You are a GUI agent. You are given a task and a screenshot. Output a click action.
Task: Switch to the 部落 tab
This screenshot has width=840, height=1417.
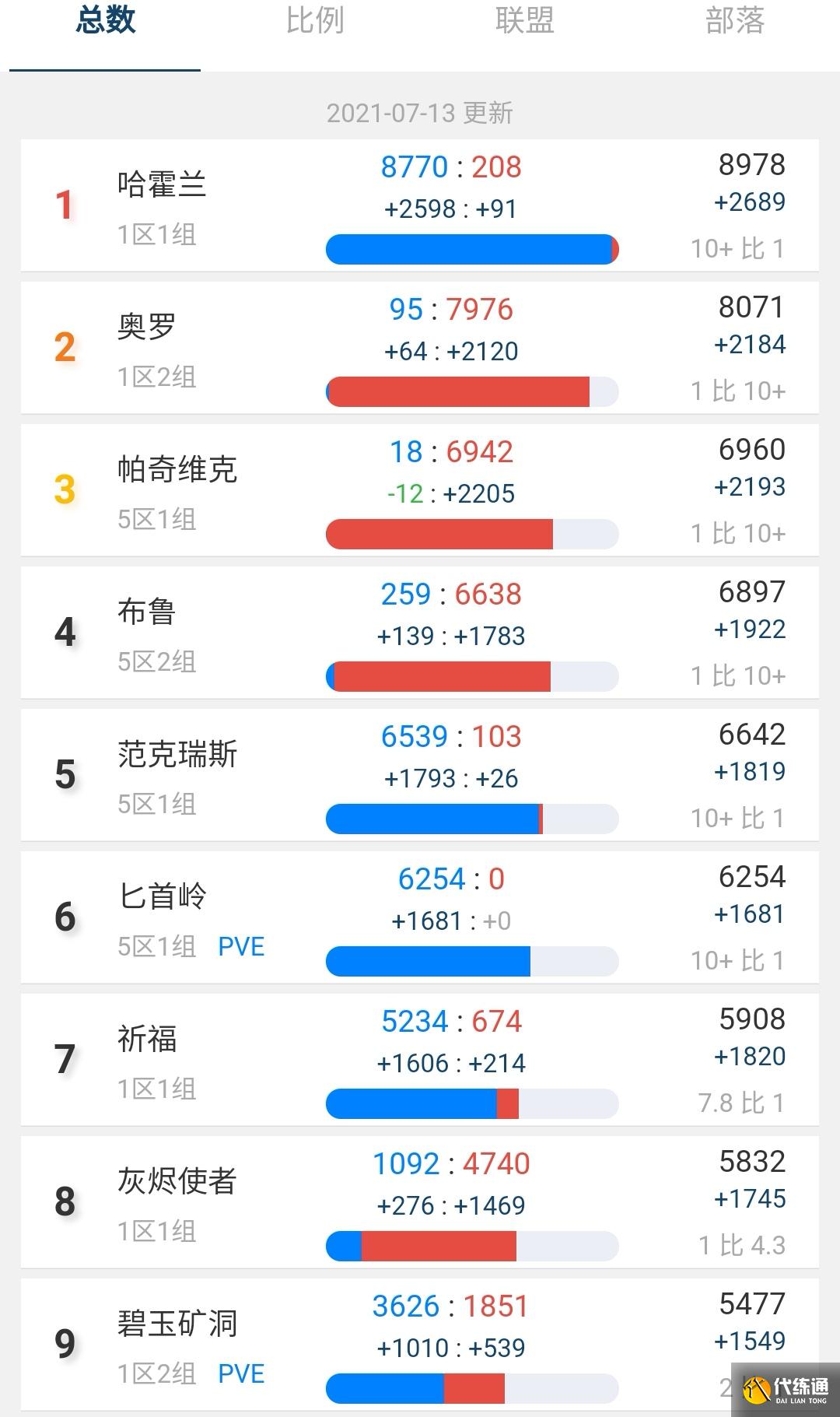[x=735, y=22]
